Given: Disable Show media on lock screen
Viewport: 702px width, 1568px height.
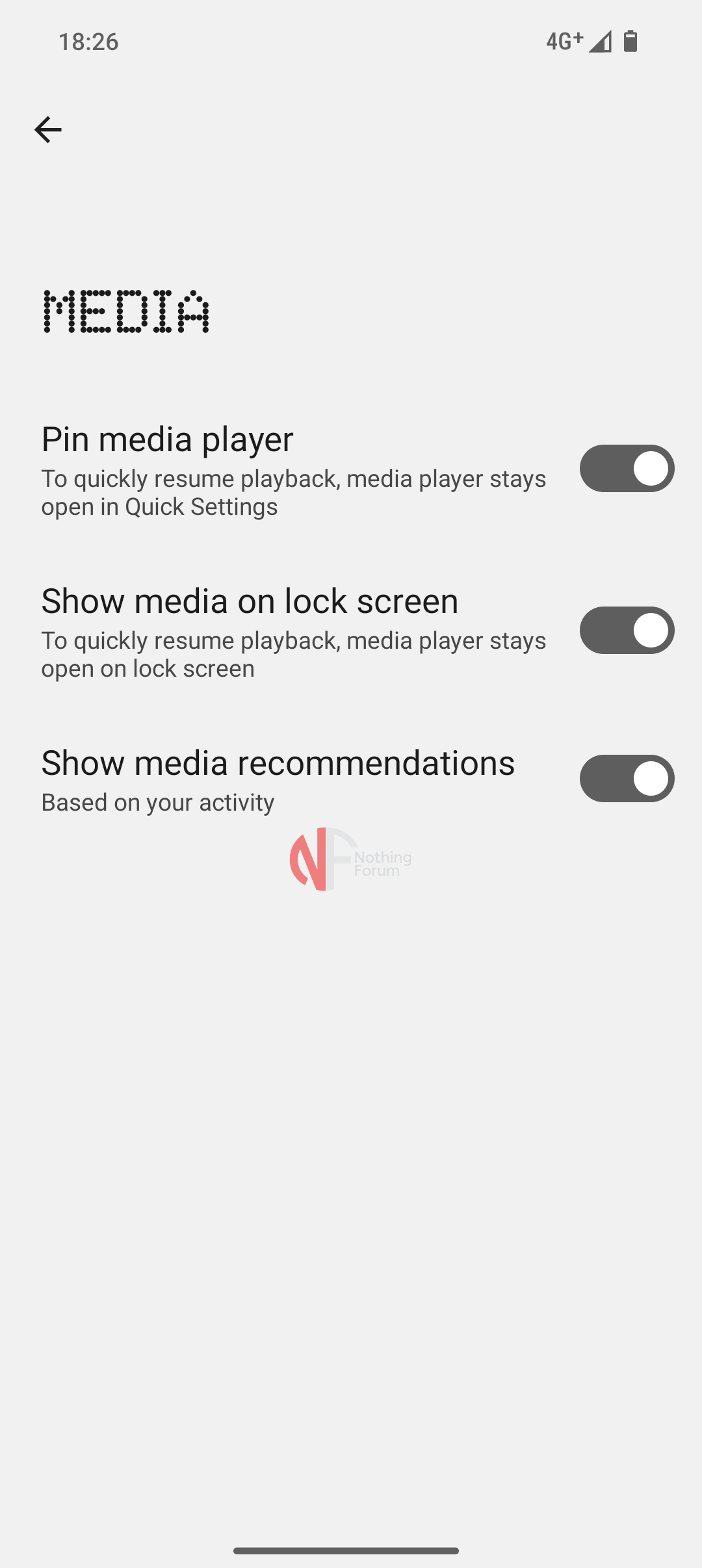Looking at the screenshot, I should tap(627, 630).
